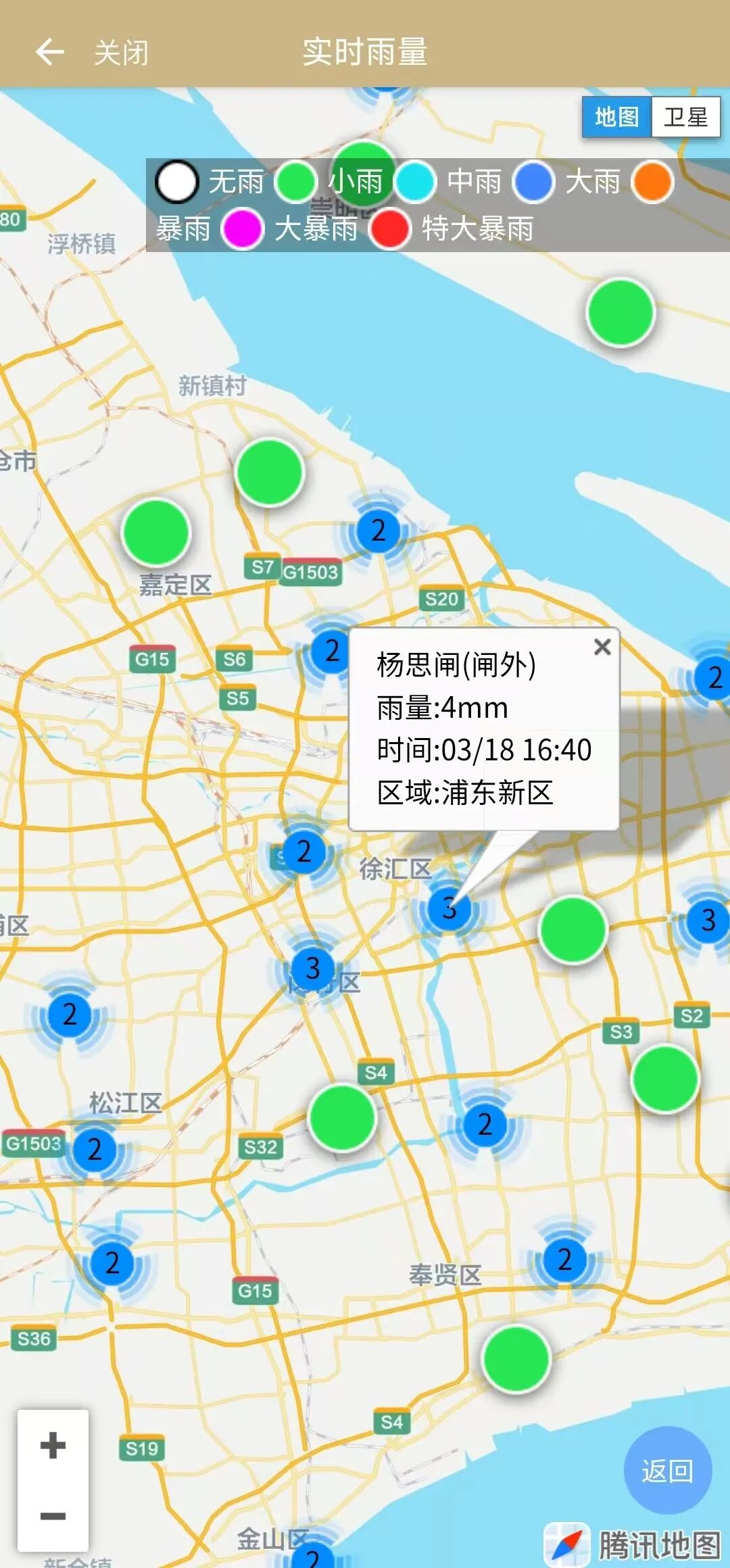Screen dimensions: 730x1568
Task: Open the green rain marker near 嘉定区
Action: click(156, 532)
